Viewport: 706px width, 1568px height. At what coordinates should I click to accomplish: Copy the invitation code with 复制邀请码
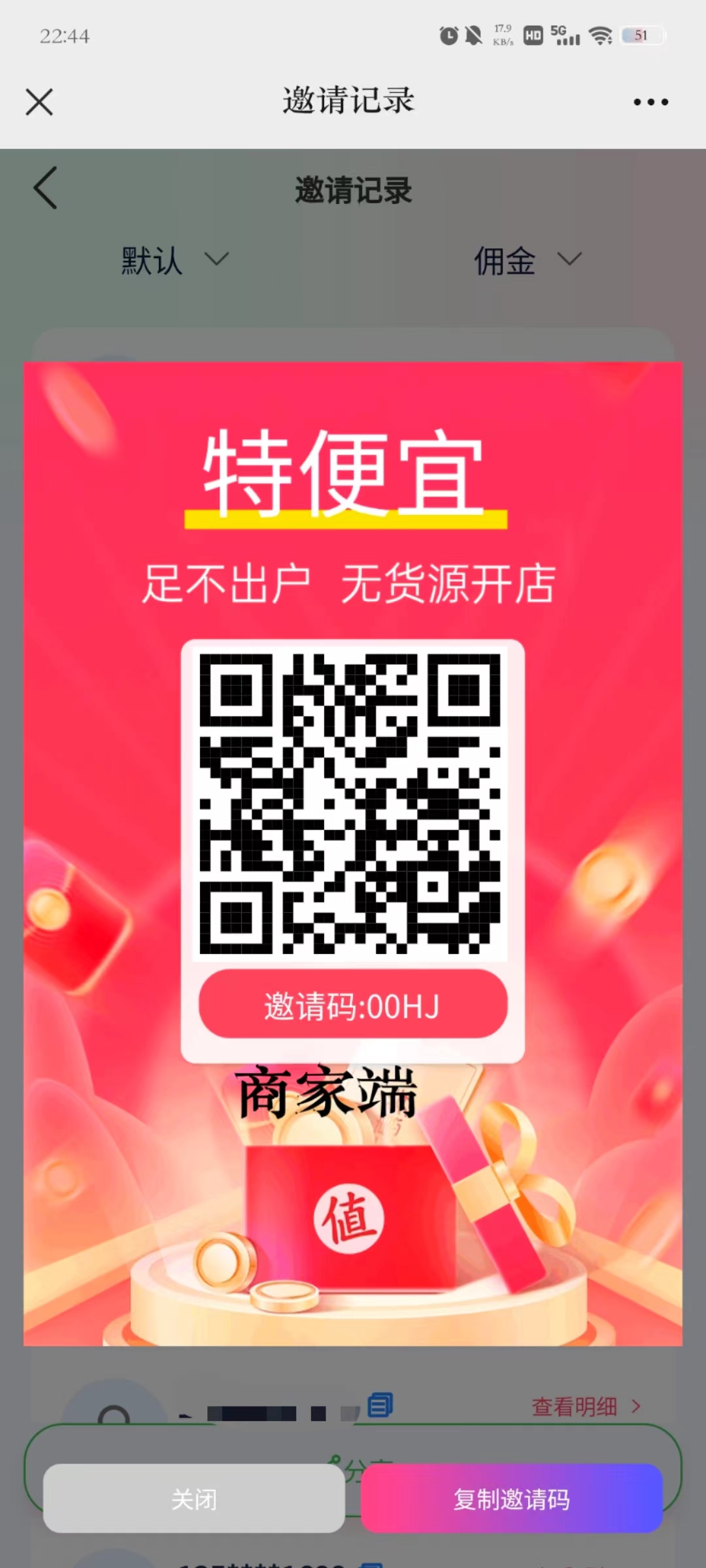tap(512, 1499)
